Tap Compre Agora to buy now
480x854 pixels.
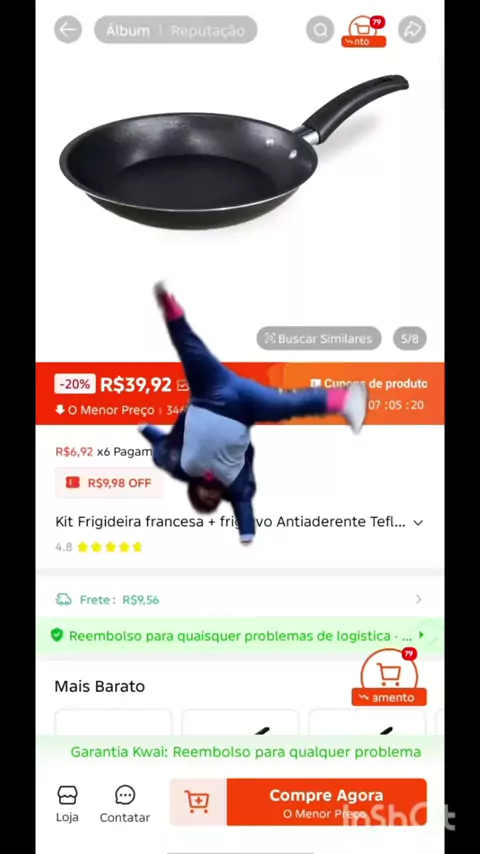(326, 802)
